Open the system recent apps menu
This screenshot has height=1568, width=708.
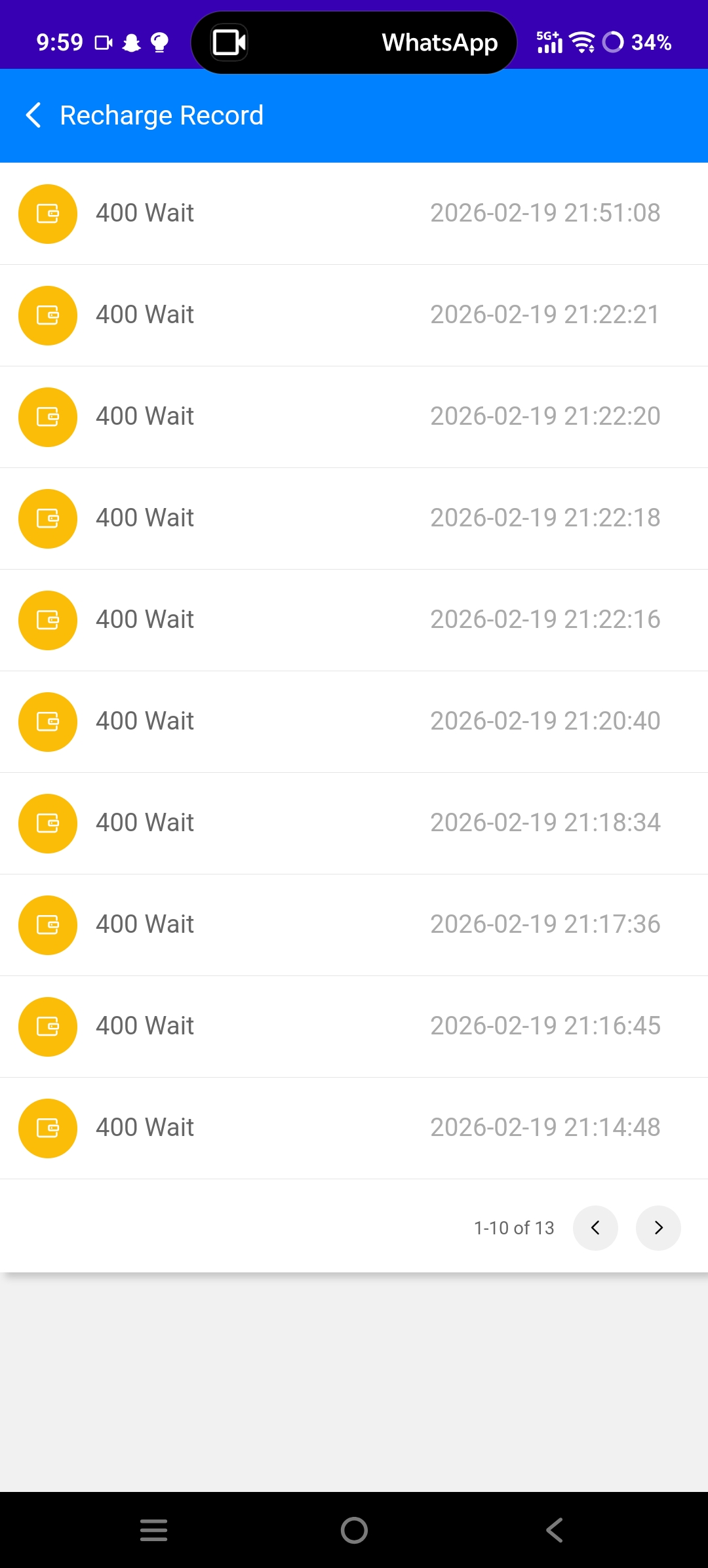[x=154, y=1530]
